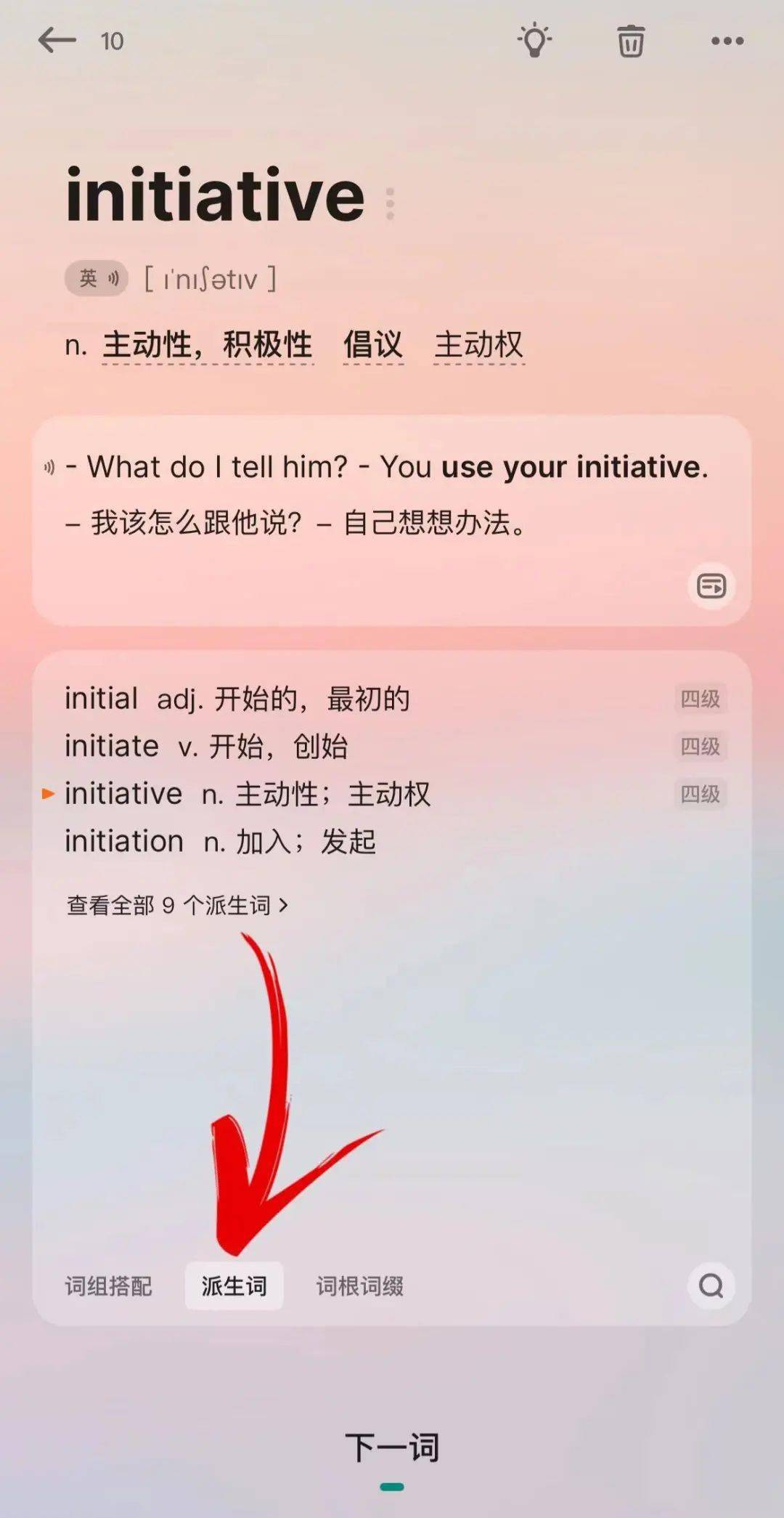The height and width of the screenshot is (1518, 784).
Task: Open the example sentence detail icon
Action: coord(711,585)
